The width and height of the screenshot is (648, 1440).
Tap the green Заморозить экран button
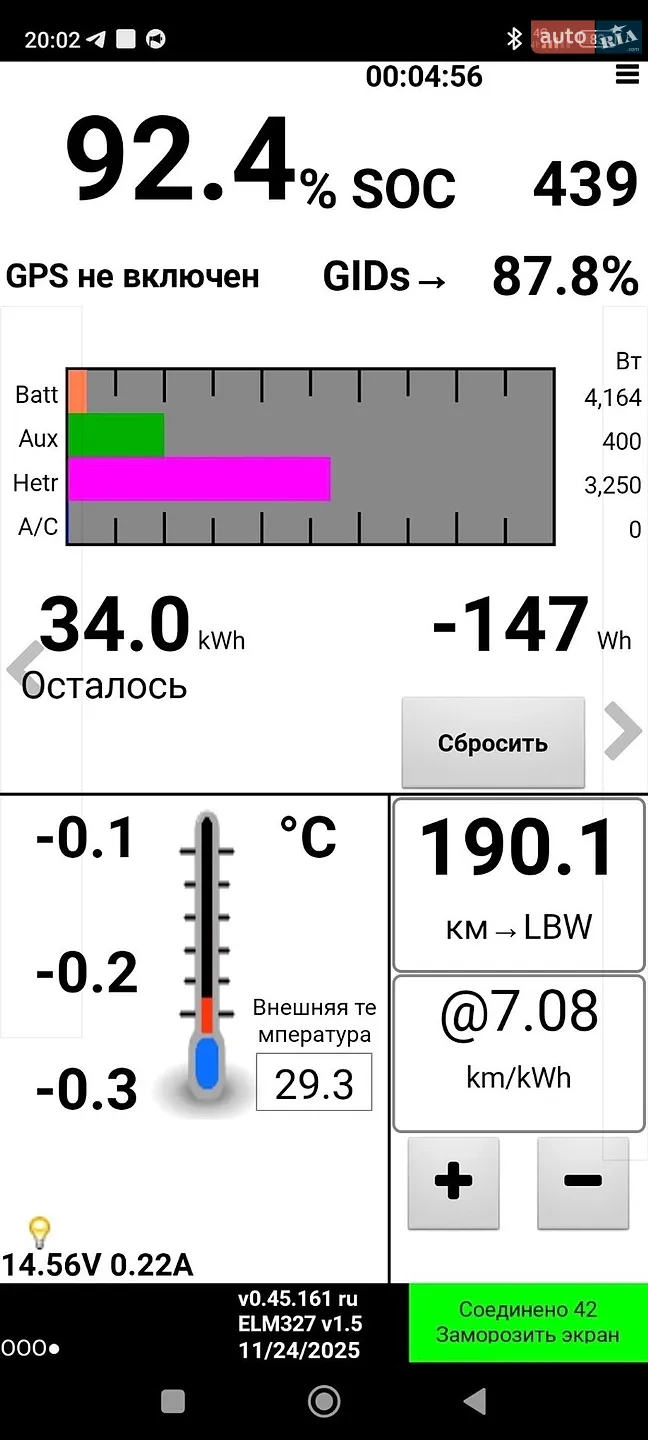click(x=528, y=1322)
